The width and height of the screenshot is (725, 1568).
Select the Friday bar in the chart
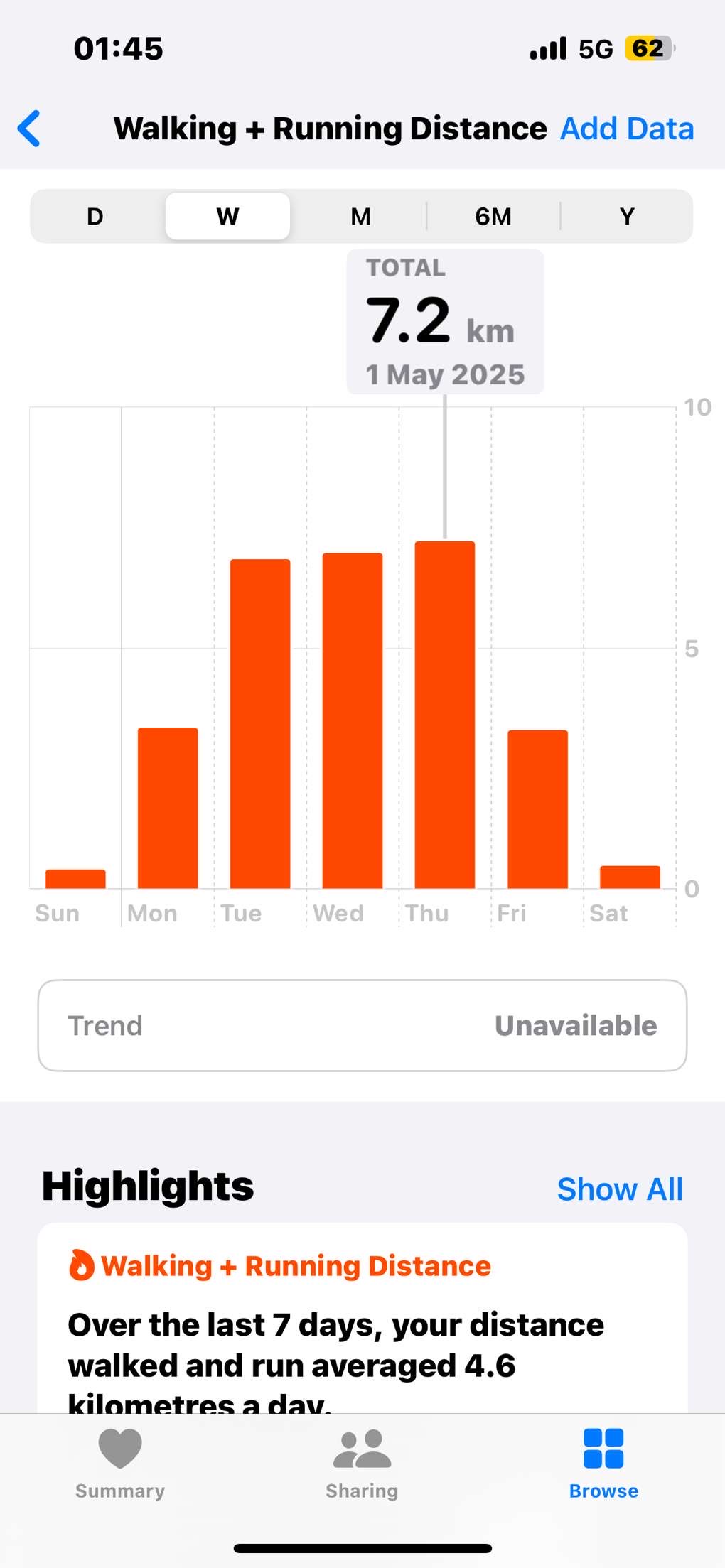click(537, 809)
